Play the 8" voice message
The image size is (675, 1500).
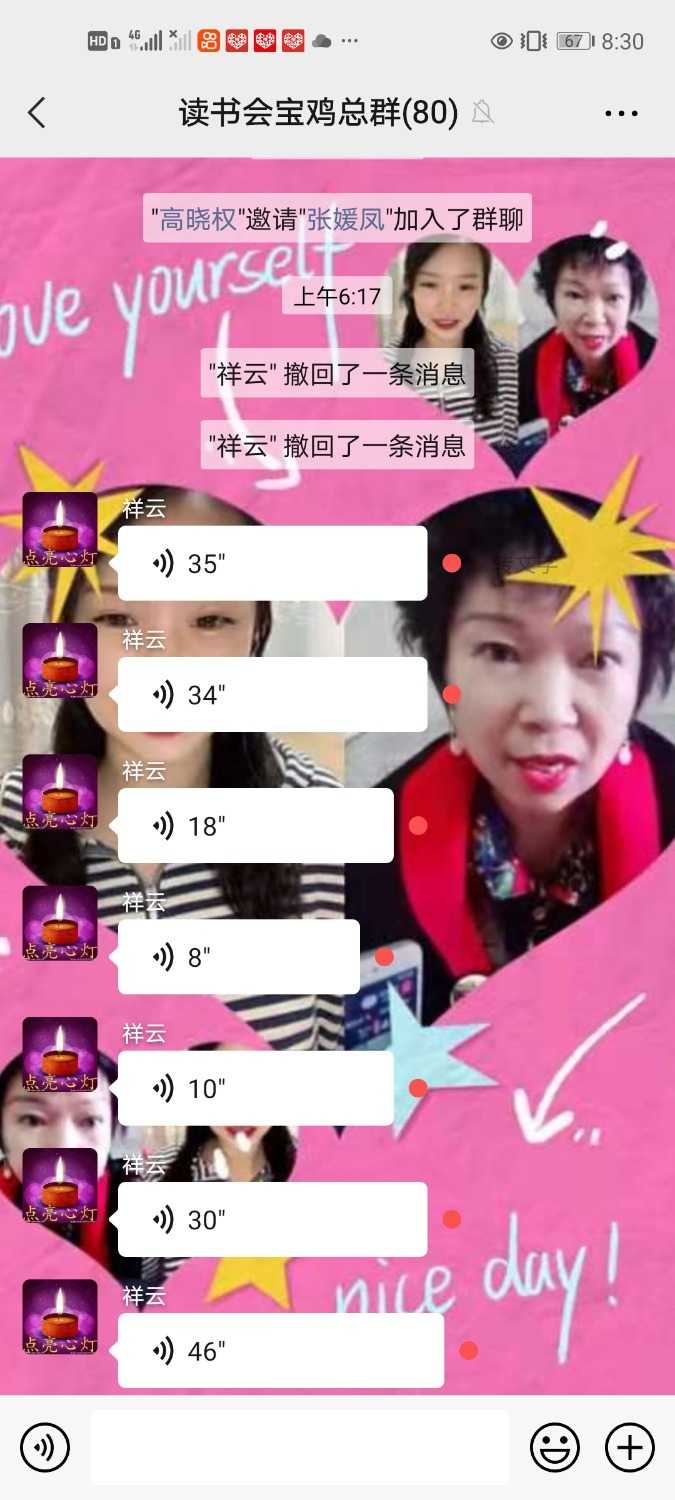pyautogui.click(x=238, y=957)
